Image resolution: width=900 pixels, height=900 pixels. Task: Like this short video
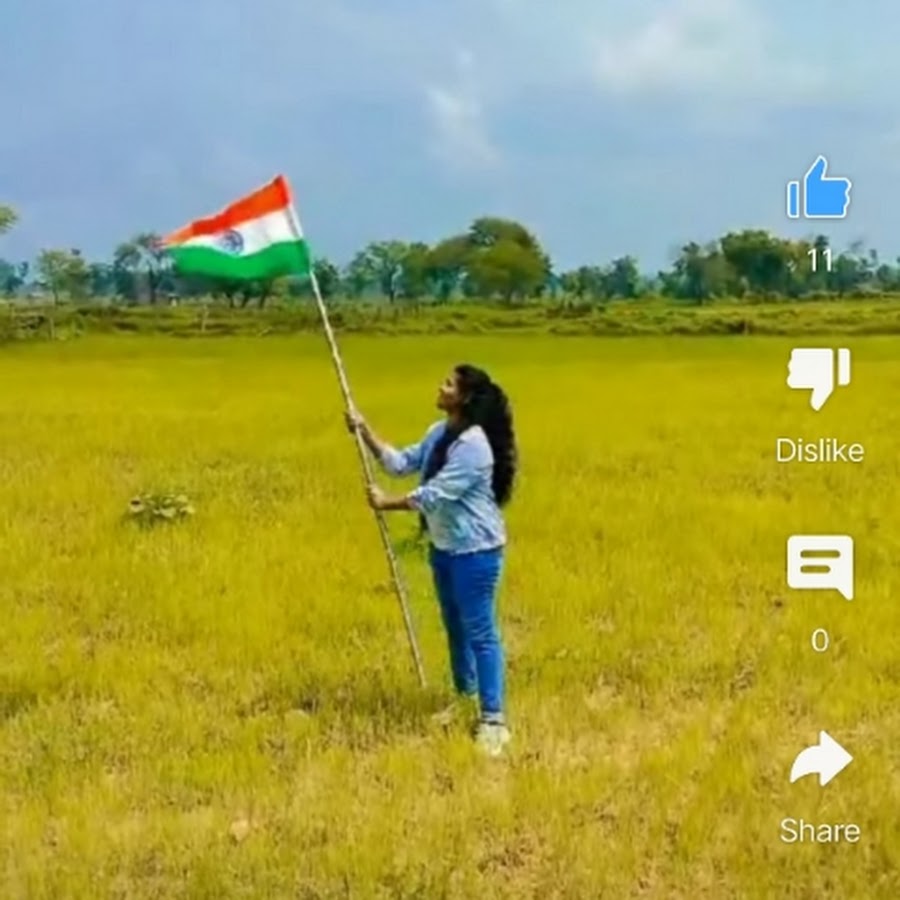pos(818,188)
